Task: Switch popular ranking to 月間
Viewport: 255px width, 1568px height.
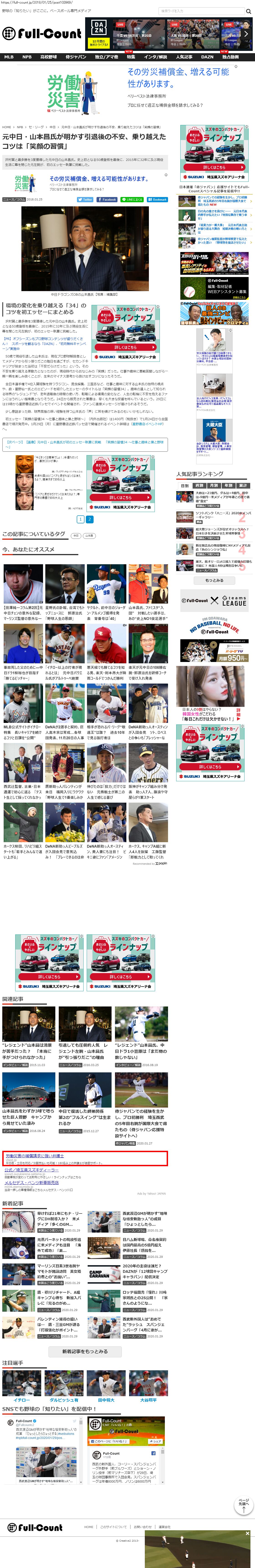Action: (x=214, y=486)
